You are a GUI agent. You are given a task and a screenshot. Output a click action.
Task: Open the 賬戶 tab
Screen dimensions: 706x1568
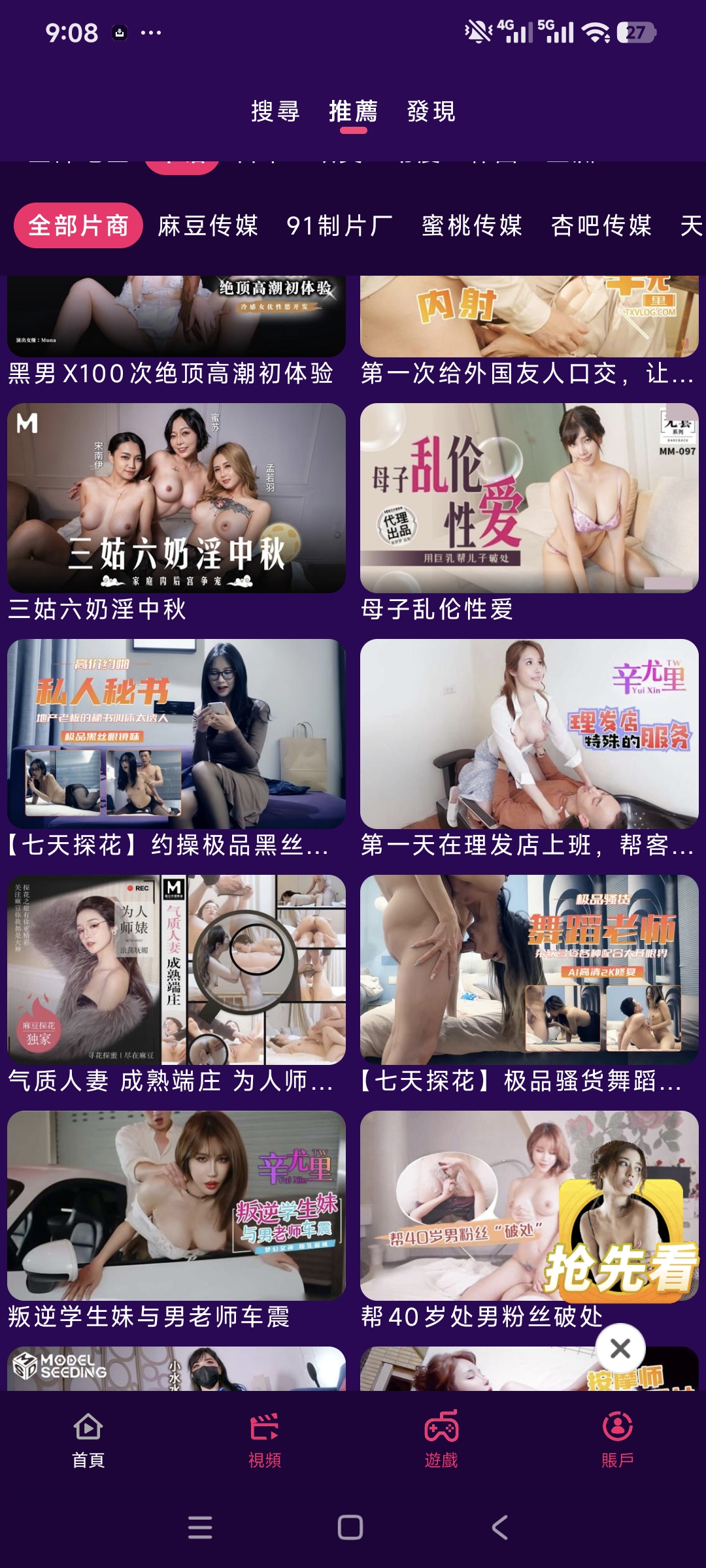pos(618,1441)
